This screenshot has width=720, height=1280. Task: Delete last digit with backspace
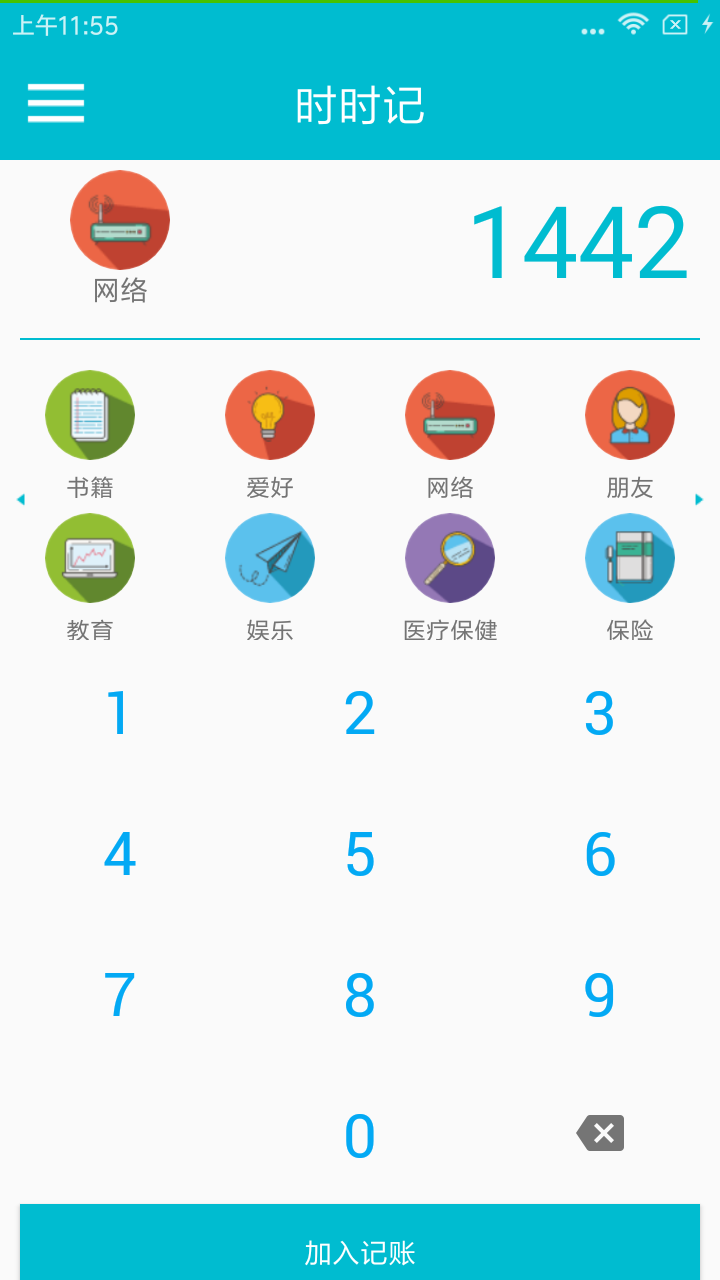pos(600,1133)
